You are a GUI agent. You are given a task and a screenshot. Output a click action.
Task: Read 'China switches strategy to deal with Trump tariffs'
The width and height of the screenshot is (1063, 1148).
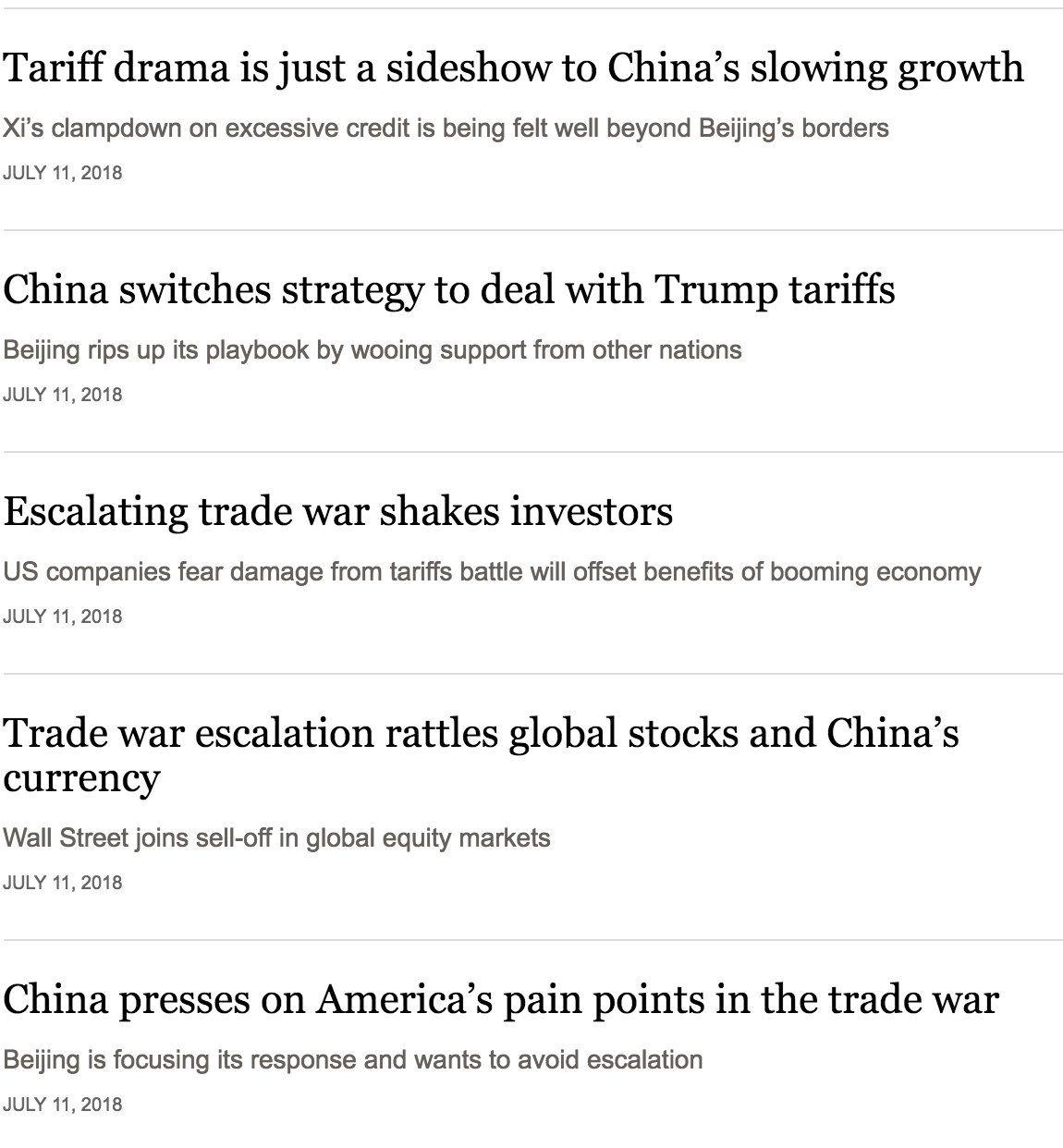[449, 290]
